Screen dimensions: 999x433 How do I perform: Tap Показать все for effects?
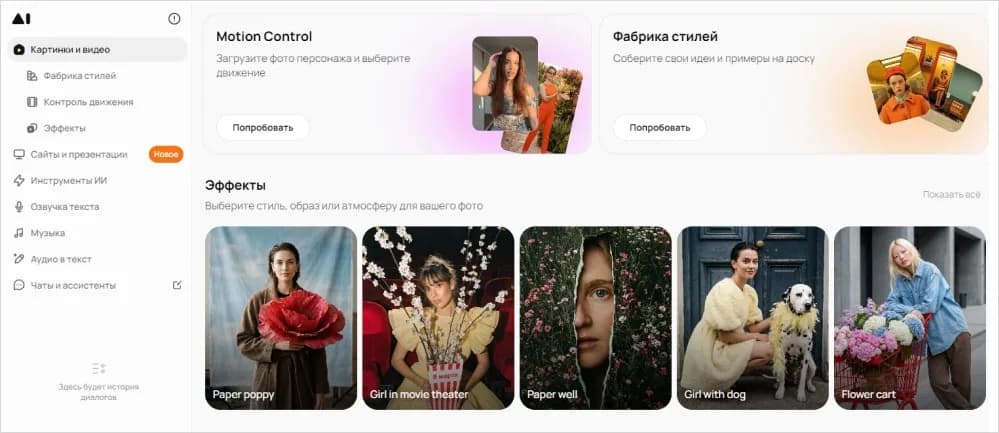point(951,194)
